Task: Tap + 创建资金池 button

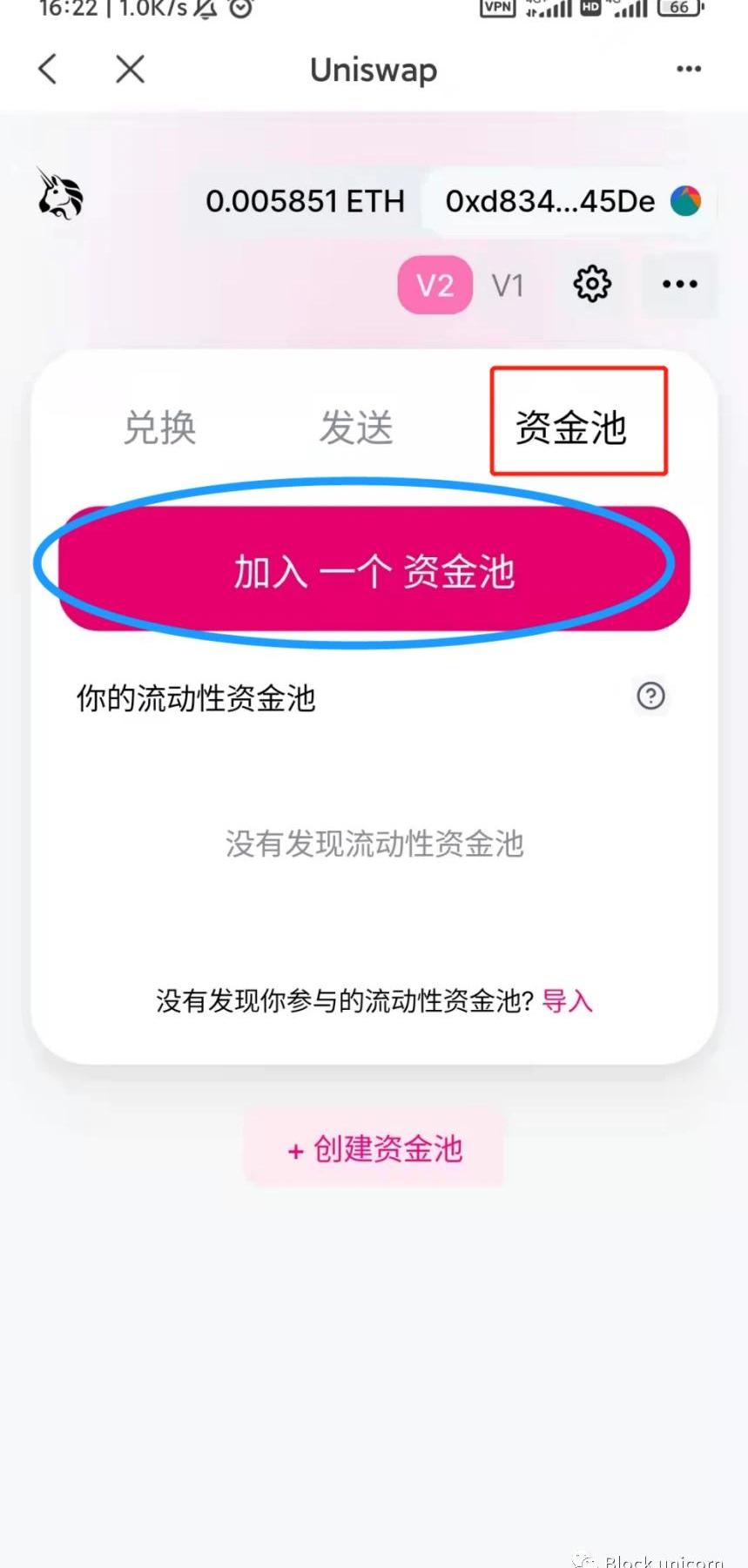Action: coord(374,1148)
